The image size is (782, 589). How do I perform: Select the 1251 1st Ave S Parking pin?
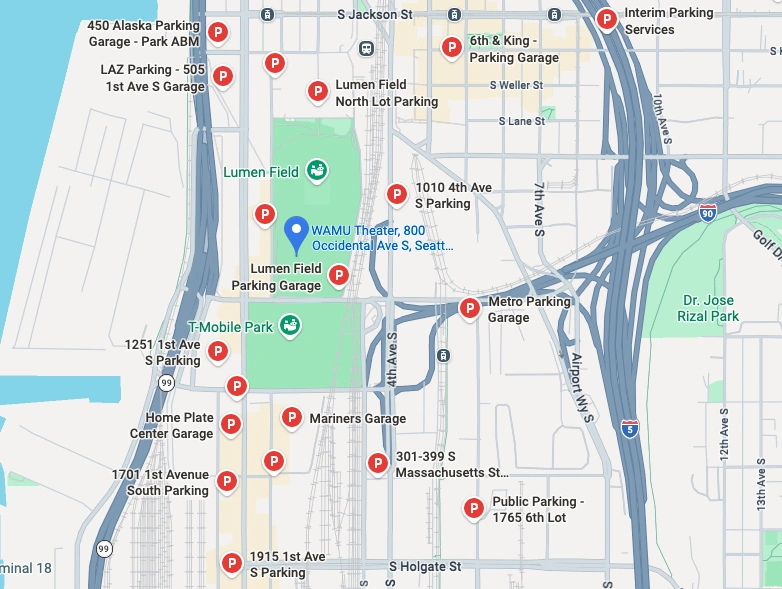(218, 352)
